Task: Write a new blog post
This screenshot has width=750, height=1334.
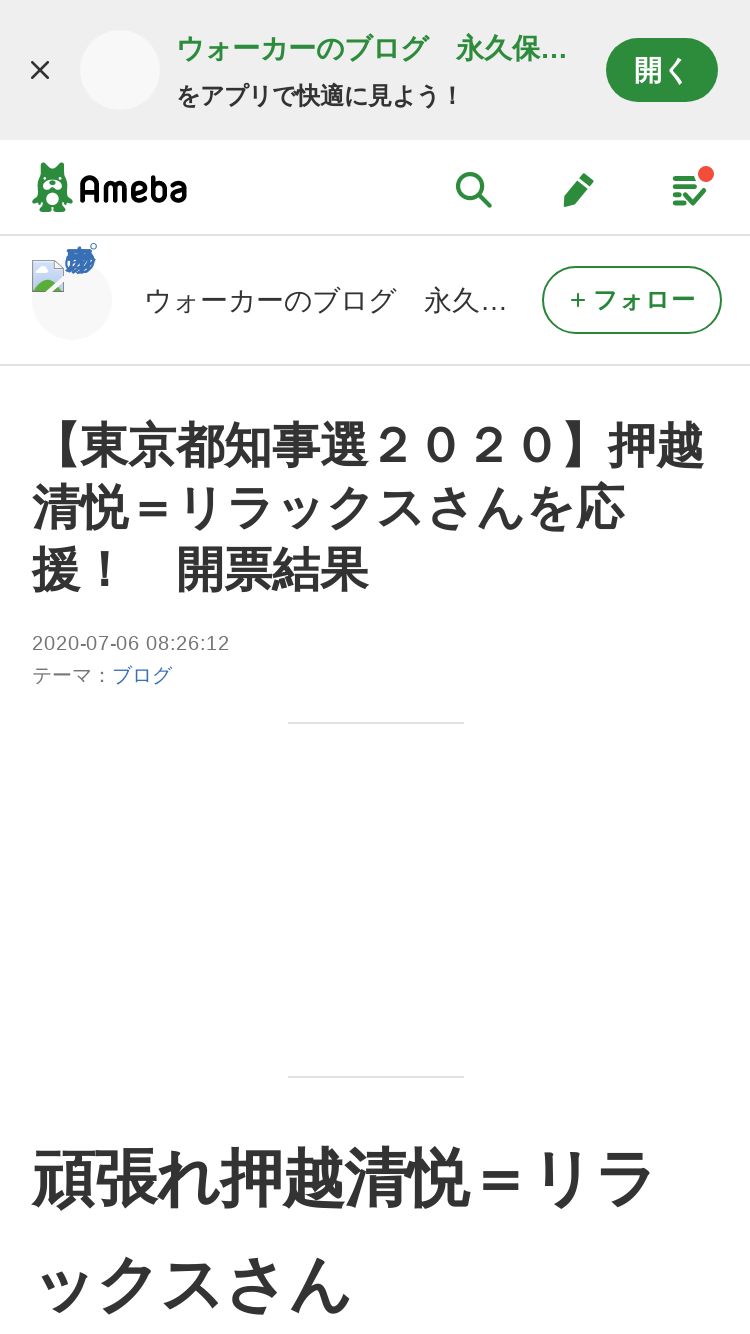Action: click(x=578, y=189)
